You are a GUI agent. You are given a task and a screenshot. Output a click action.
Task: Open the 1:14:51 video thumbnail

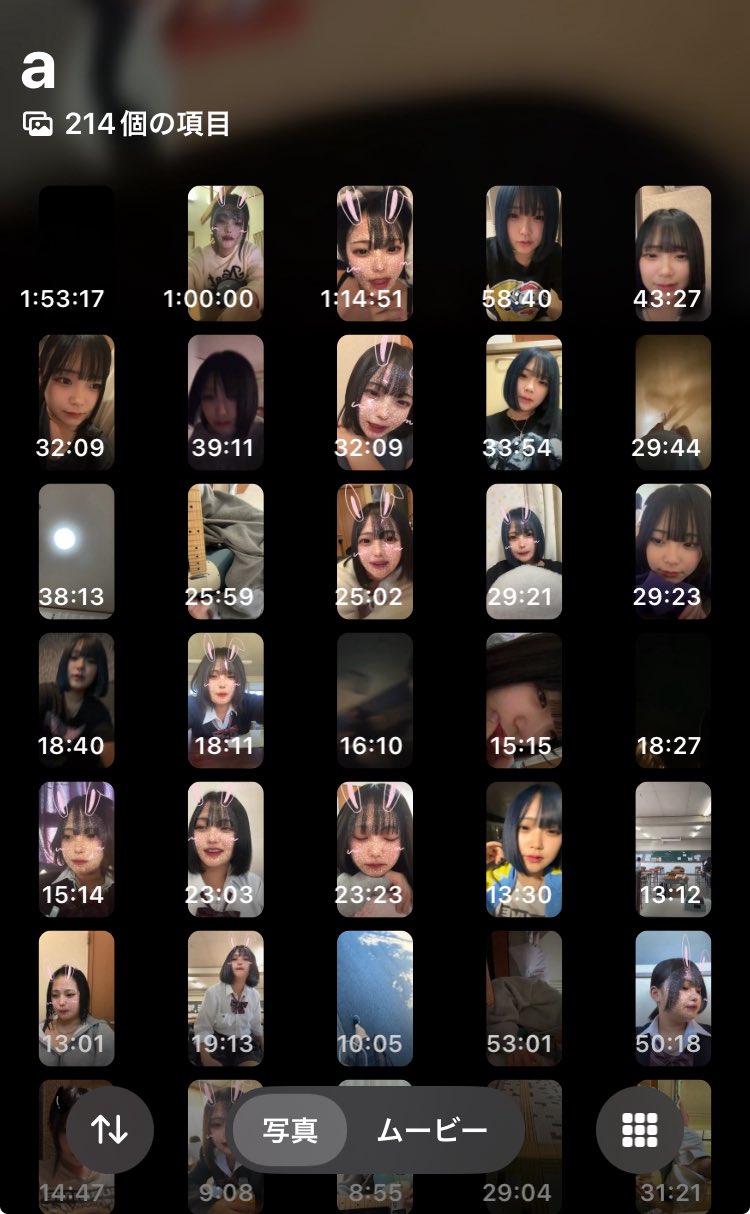click(x=375, y=253)
